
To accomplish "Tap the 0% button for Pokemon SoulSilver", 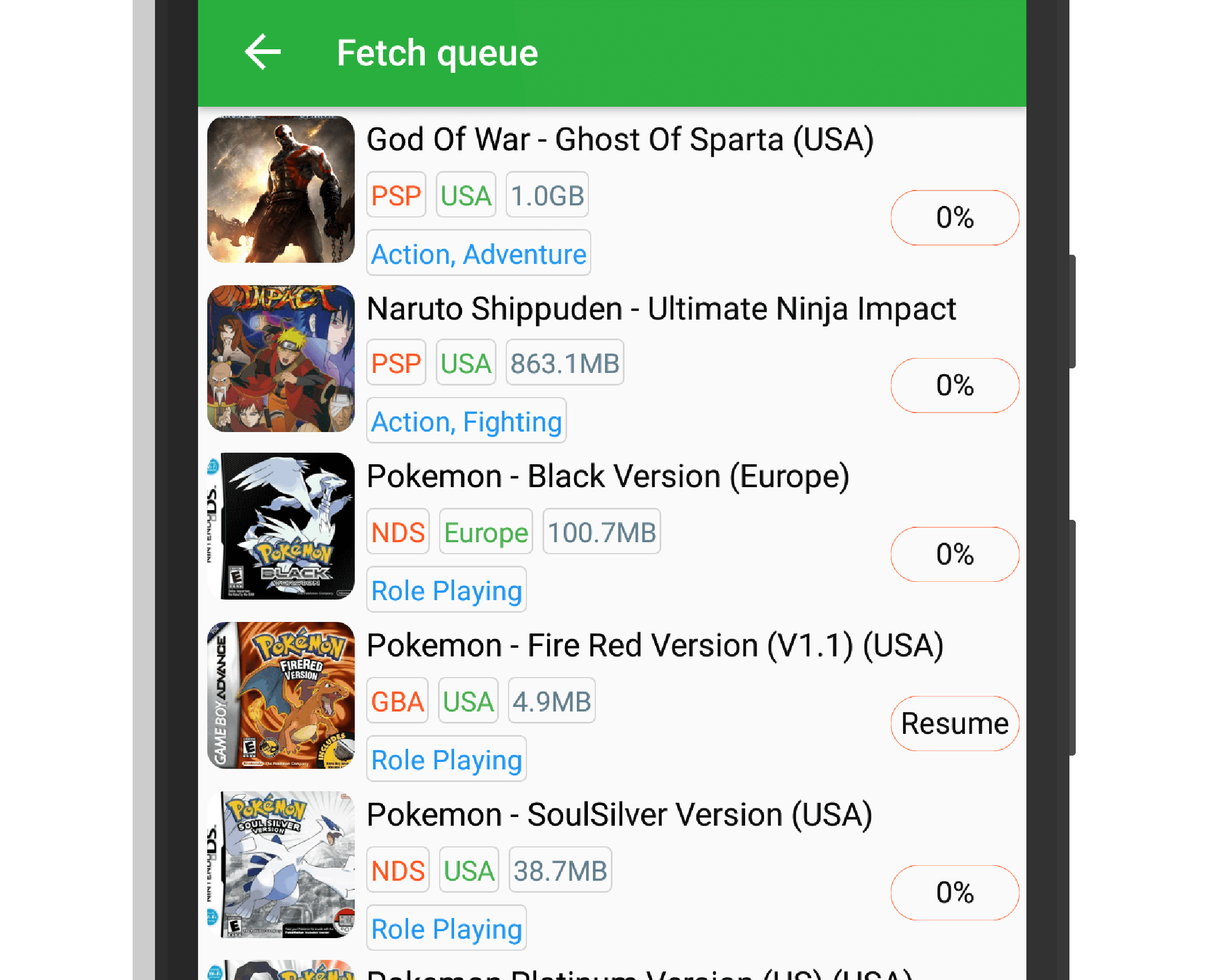I will point(954,893).
